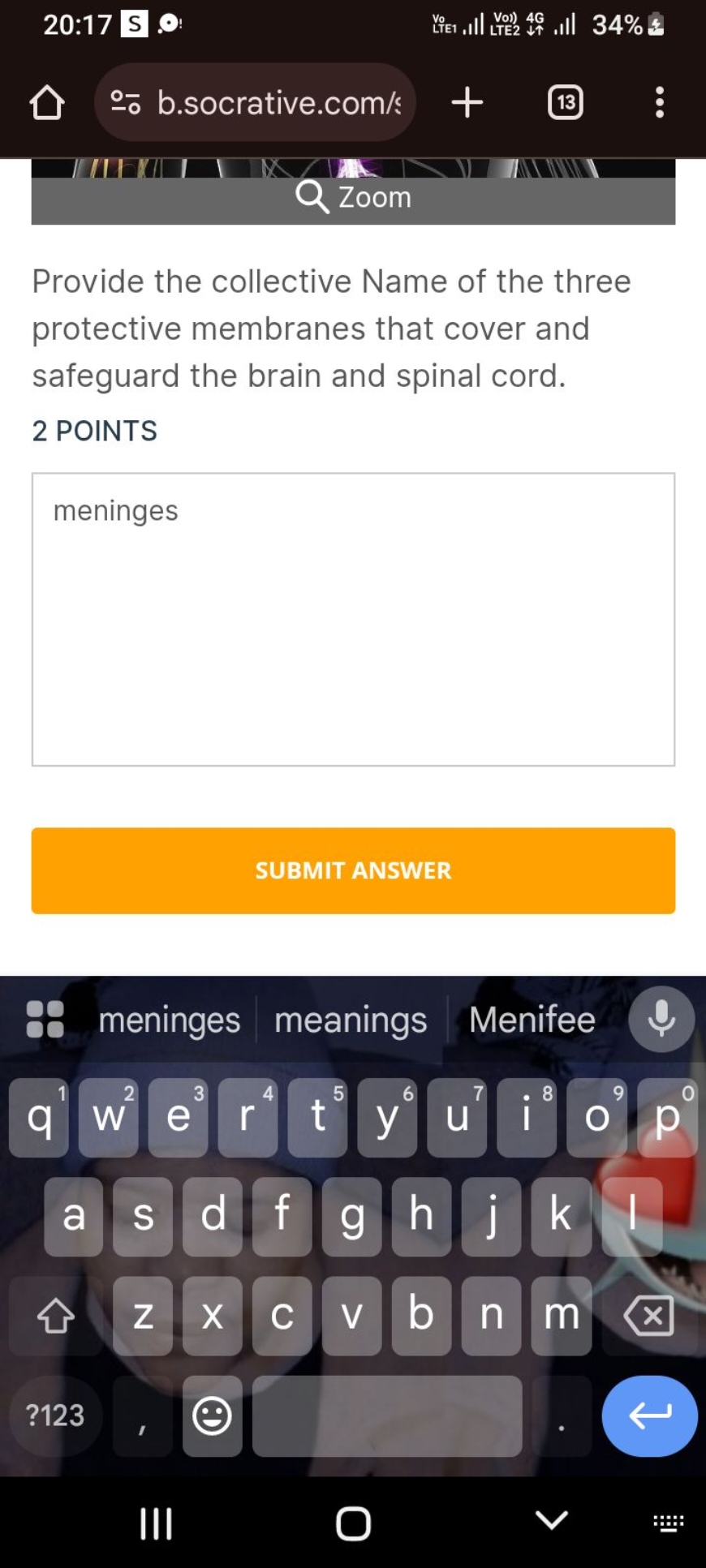Open the keyboard tools grid icon
Screen dimensions: 706x1568
[x=45, y=1019]
